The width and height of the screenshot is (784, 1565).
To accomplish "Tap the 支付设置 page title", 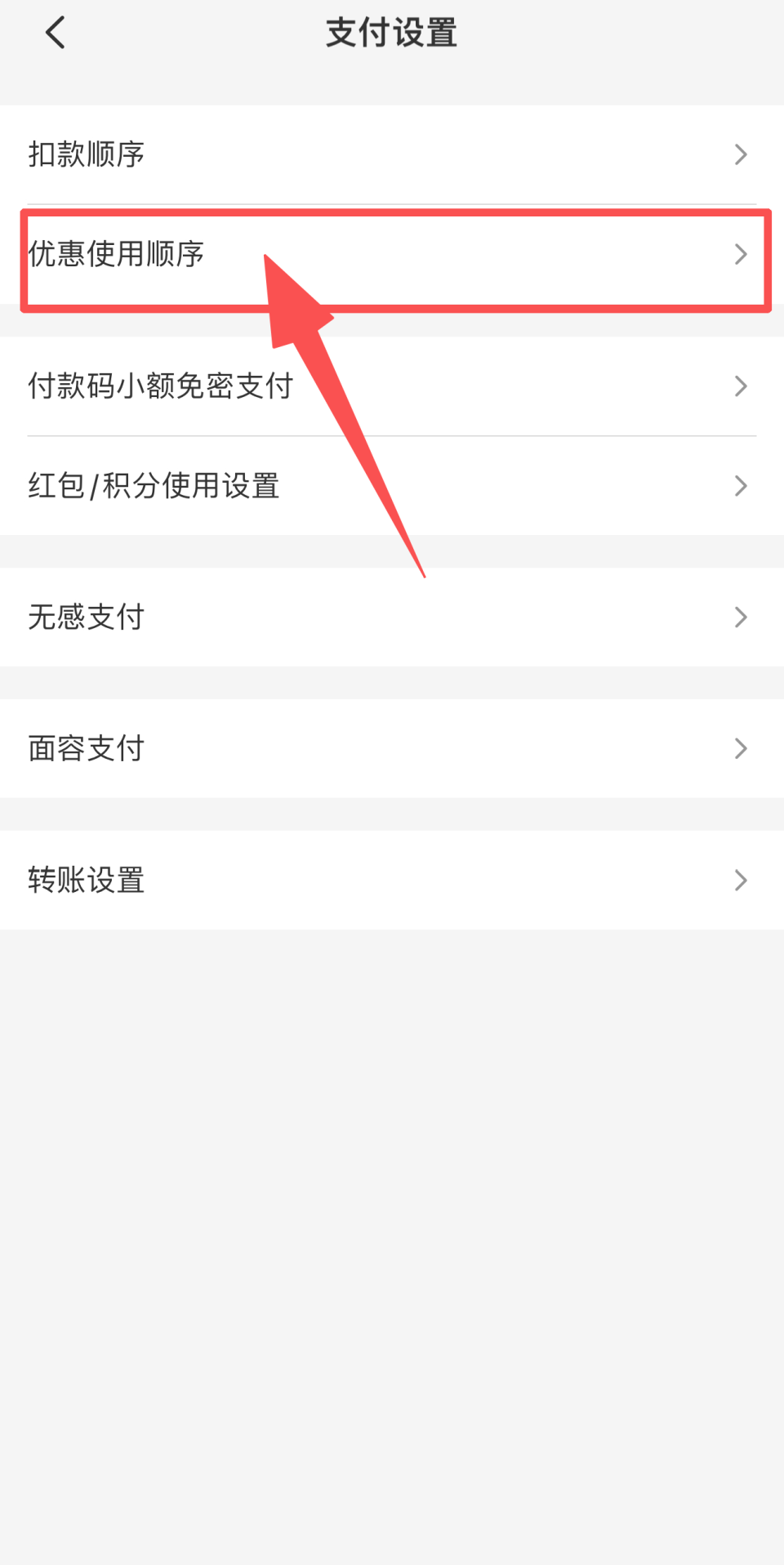I will point(391,33).
